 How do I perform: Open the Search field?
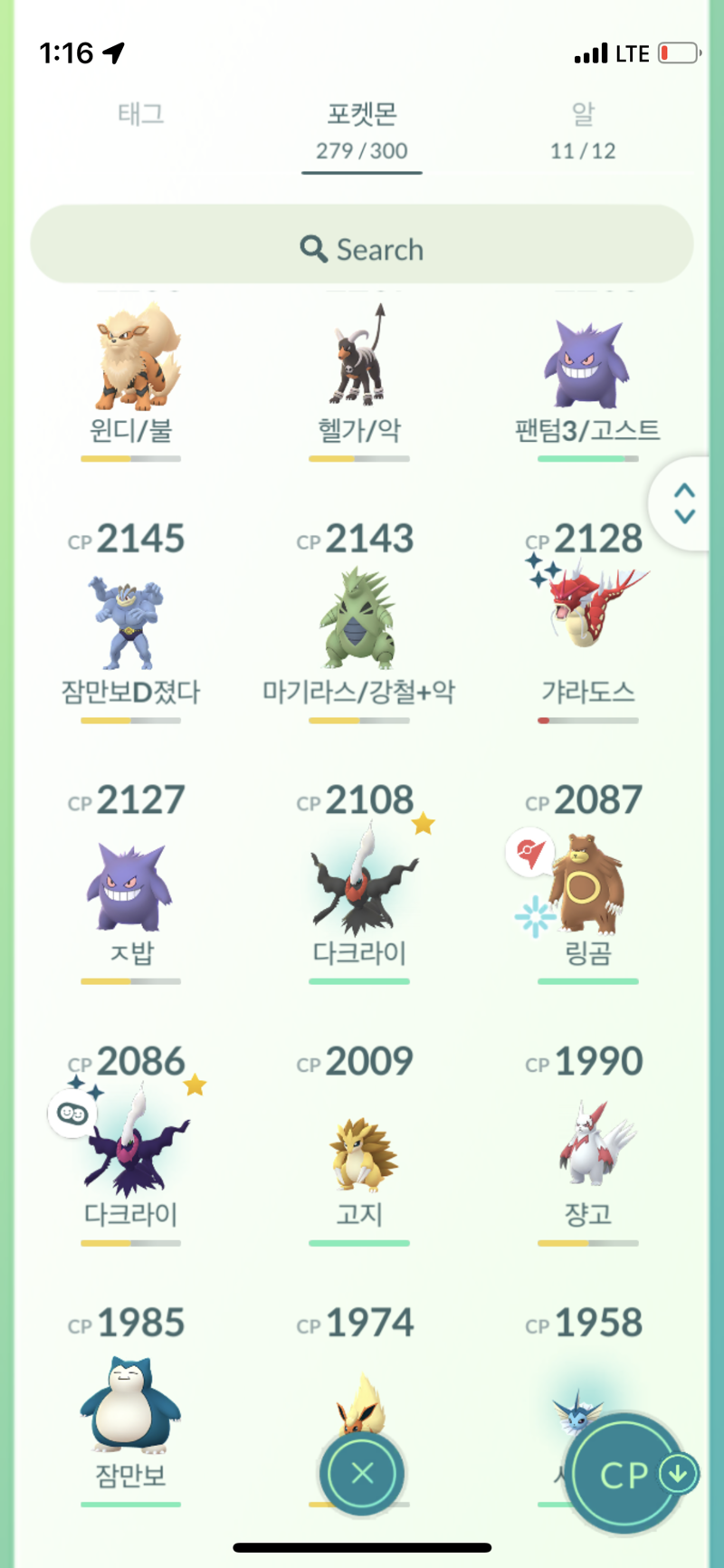tap(362, 245)
